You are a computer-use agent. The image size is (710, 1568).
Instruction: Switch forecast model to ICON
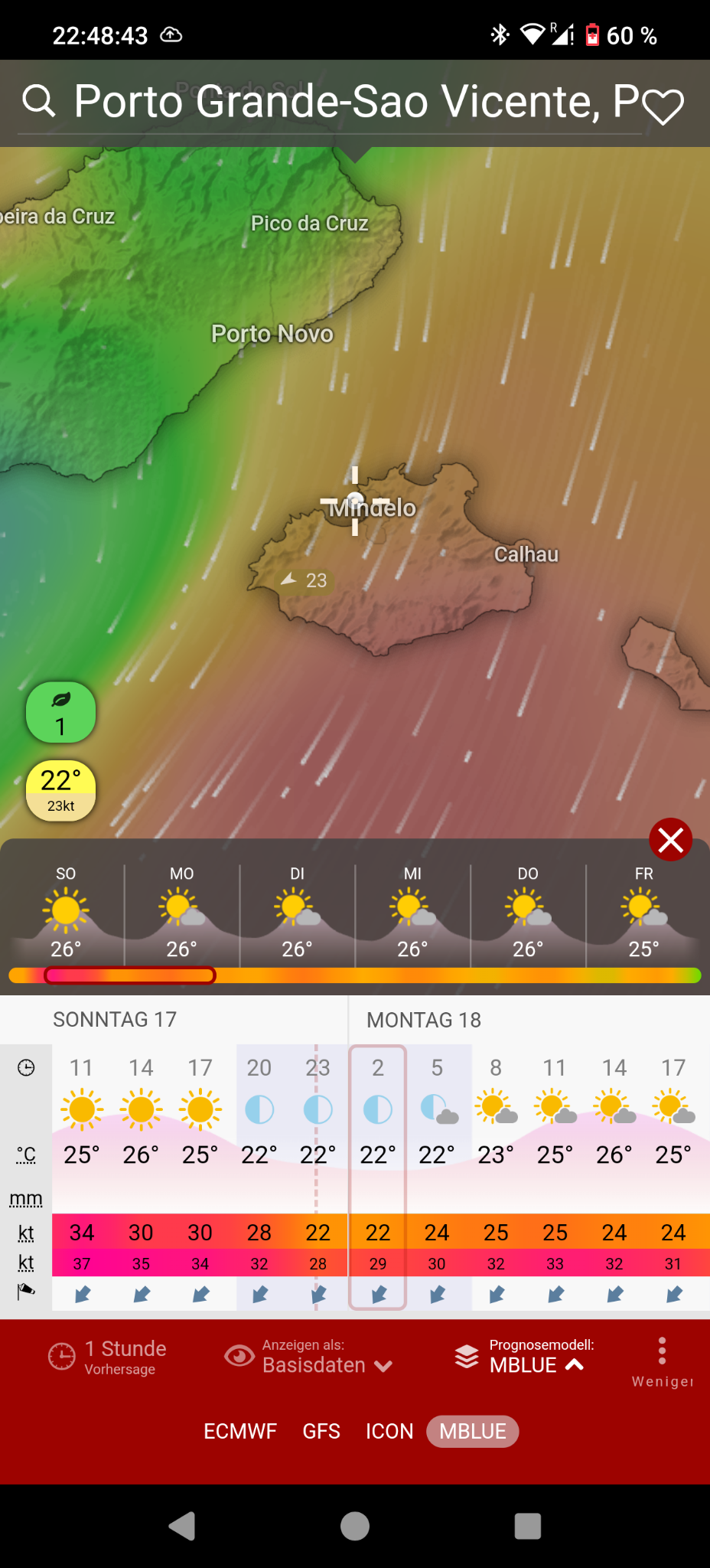point(389,1431)
